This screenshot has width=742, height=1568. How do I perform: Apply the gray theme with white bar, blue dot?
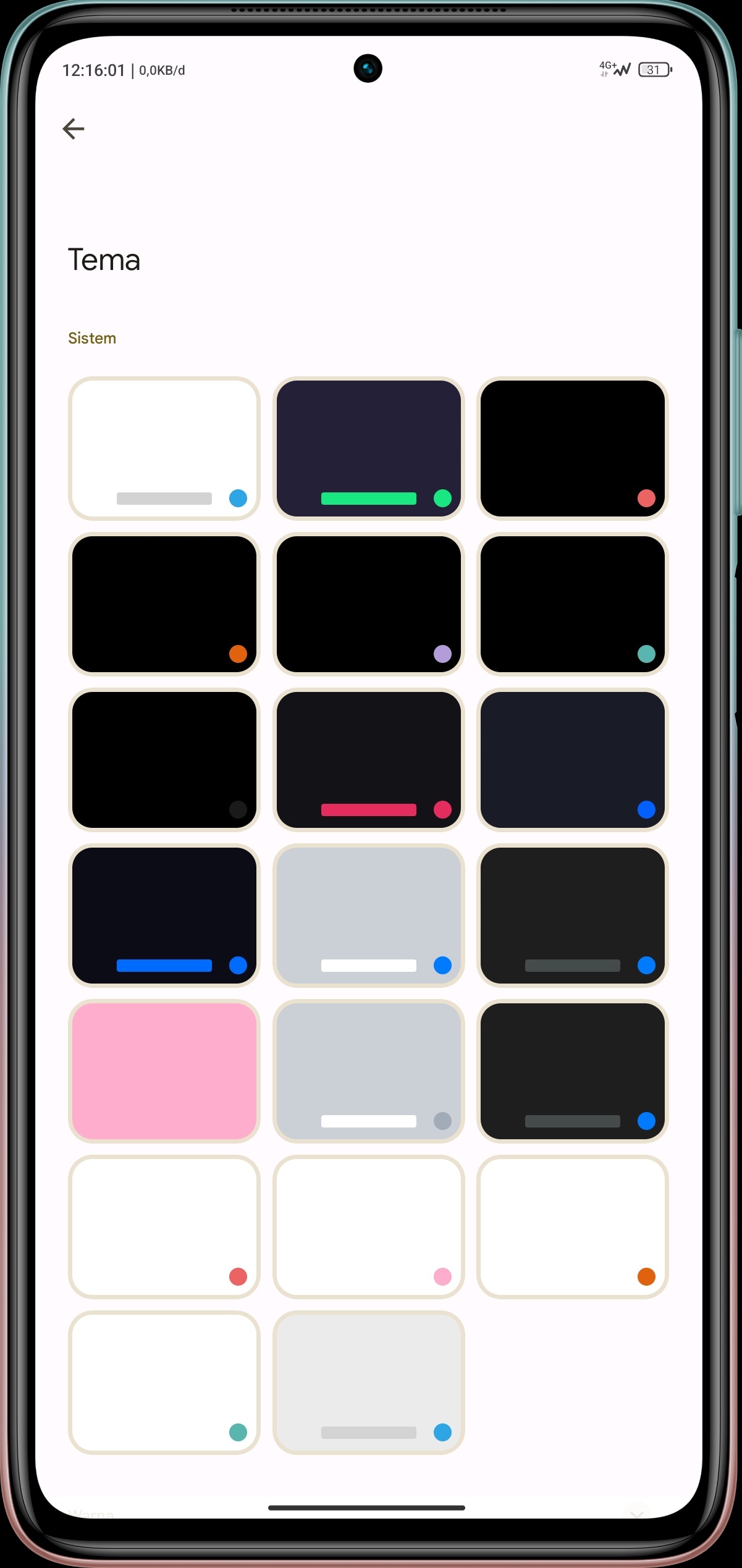[368, 915]
